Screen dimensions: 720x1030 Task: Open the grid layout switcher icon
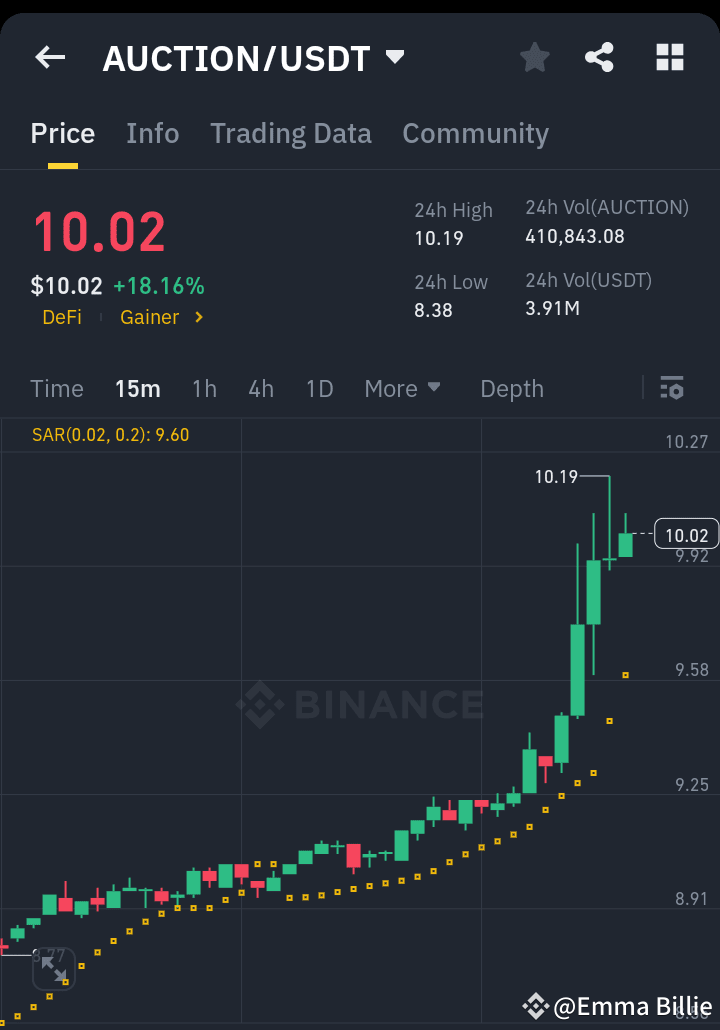668,57
